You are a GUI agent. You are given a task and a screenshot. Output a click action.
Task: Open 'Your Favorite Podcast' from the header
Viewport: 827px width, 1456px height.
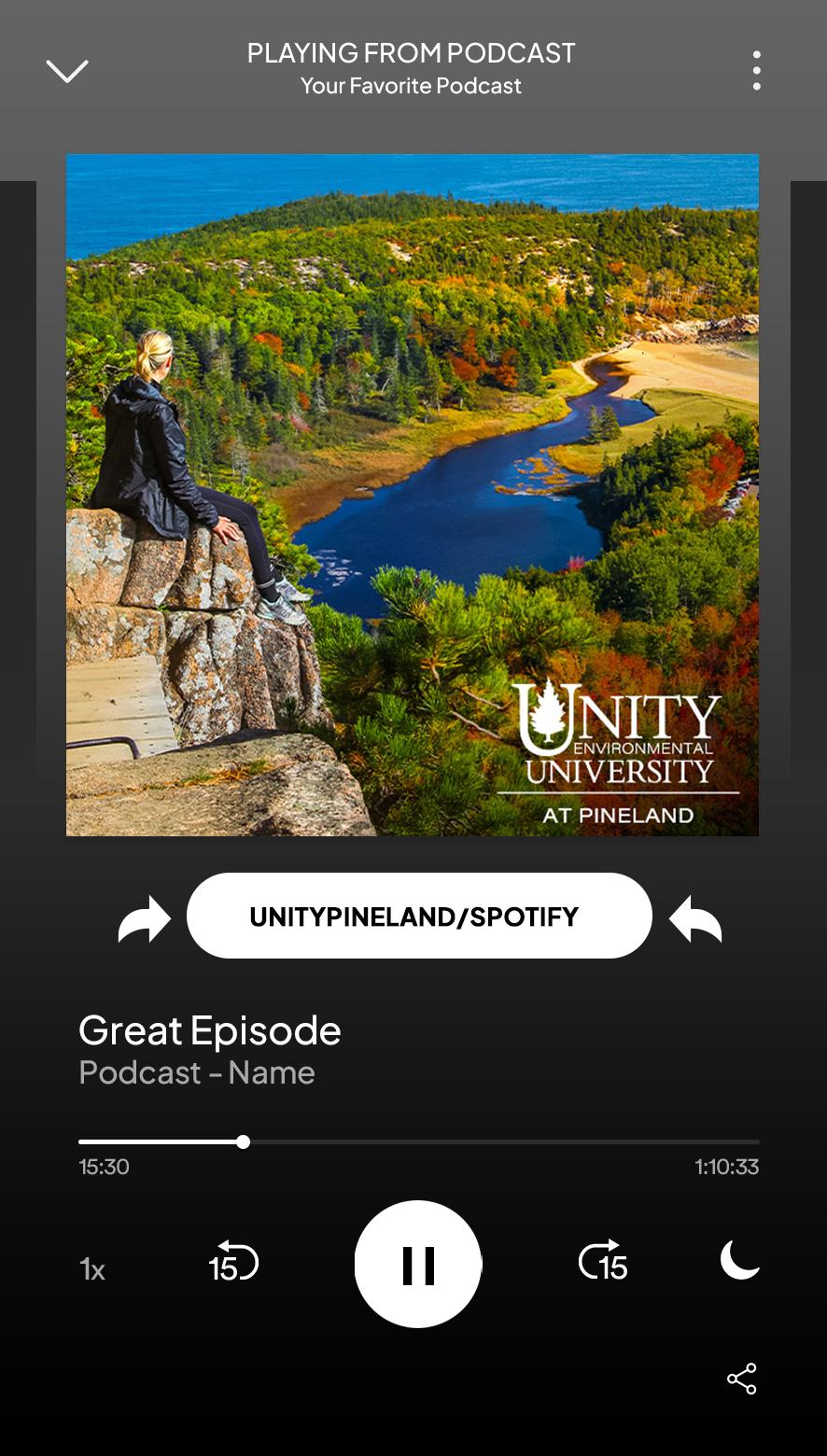click(x=411, y=86)
